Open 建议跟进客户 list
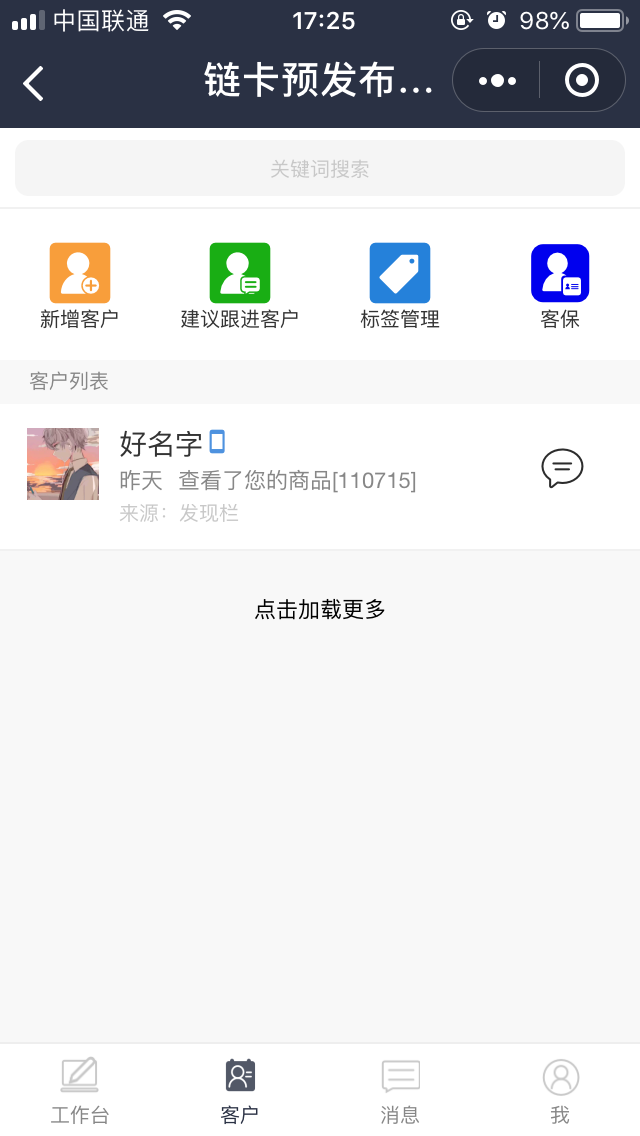This screenshot has width=640, height=1136. coord(240,286)
